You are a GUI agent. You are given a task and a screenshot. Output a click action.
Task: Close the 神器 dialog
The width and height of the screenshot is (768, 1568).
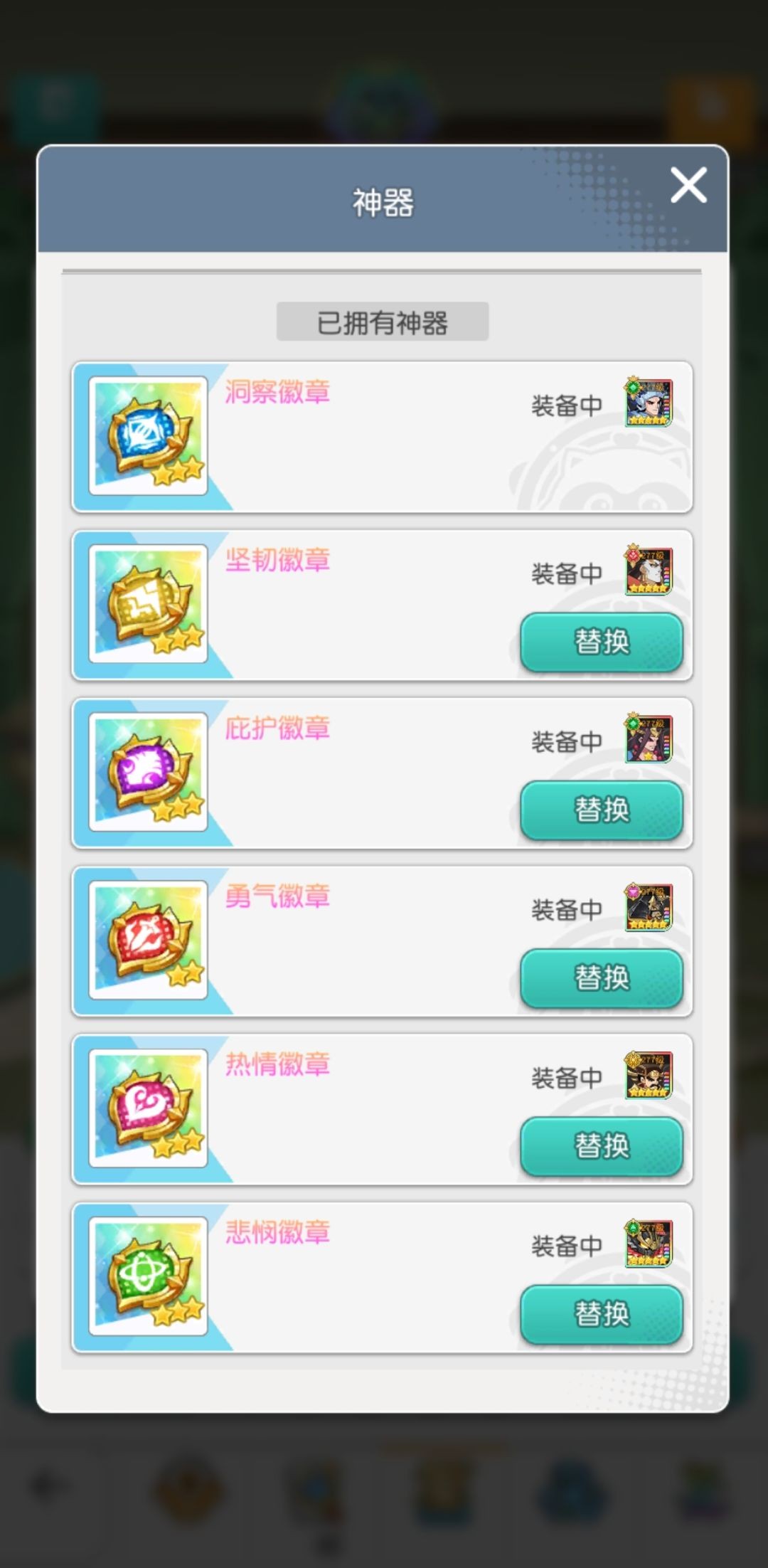tap(688, 186)
